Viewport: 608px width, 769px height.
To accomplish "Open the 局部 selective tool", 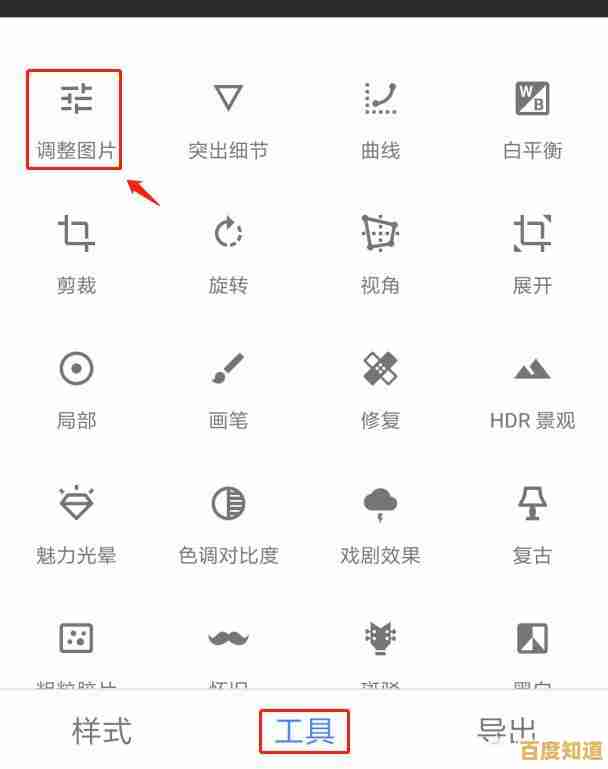I will pyautogui.click(x=76, y=388).
